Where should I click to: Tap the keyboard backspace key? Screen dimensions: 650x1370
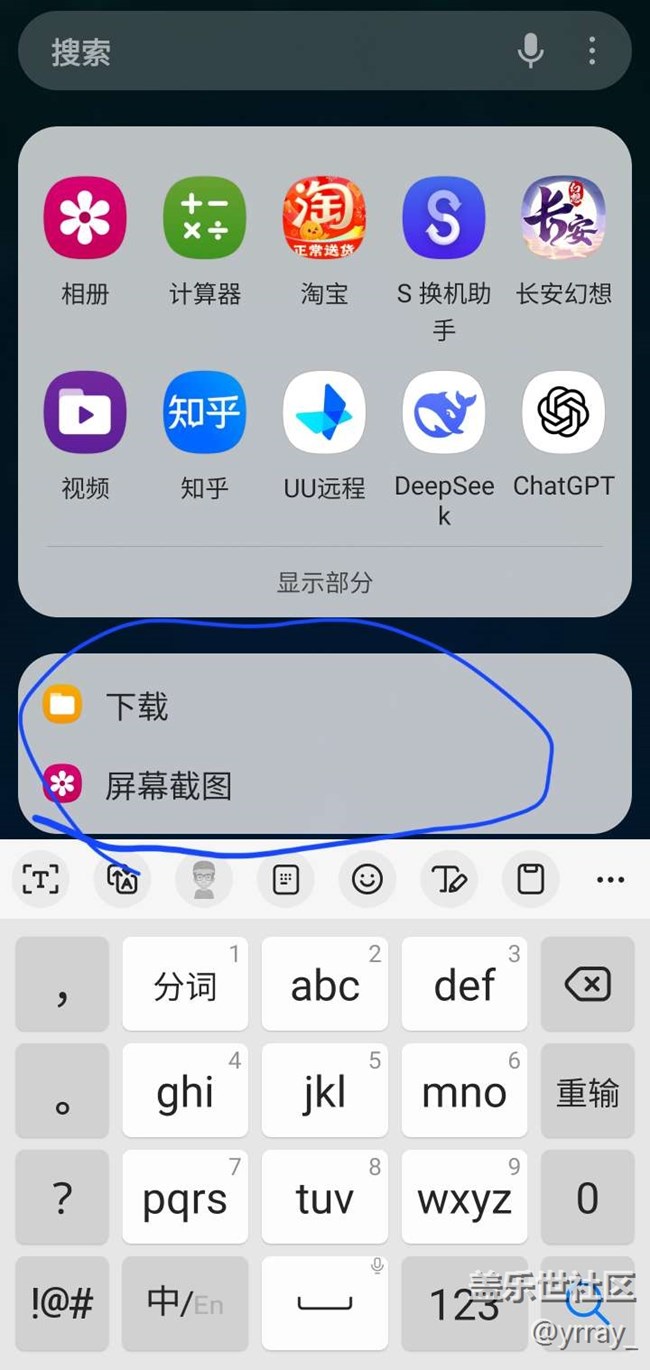[587, 986]
